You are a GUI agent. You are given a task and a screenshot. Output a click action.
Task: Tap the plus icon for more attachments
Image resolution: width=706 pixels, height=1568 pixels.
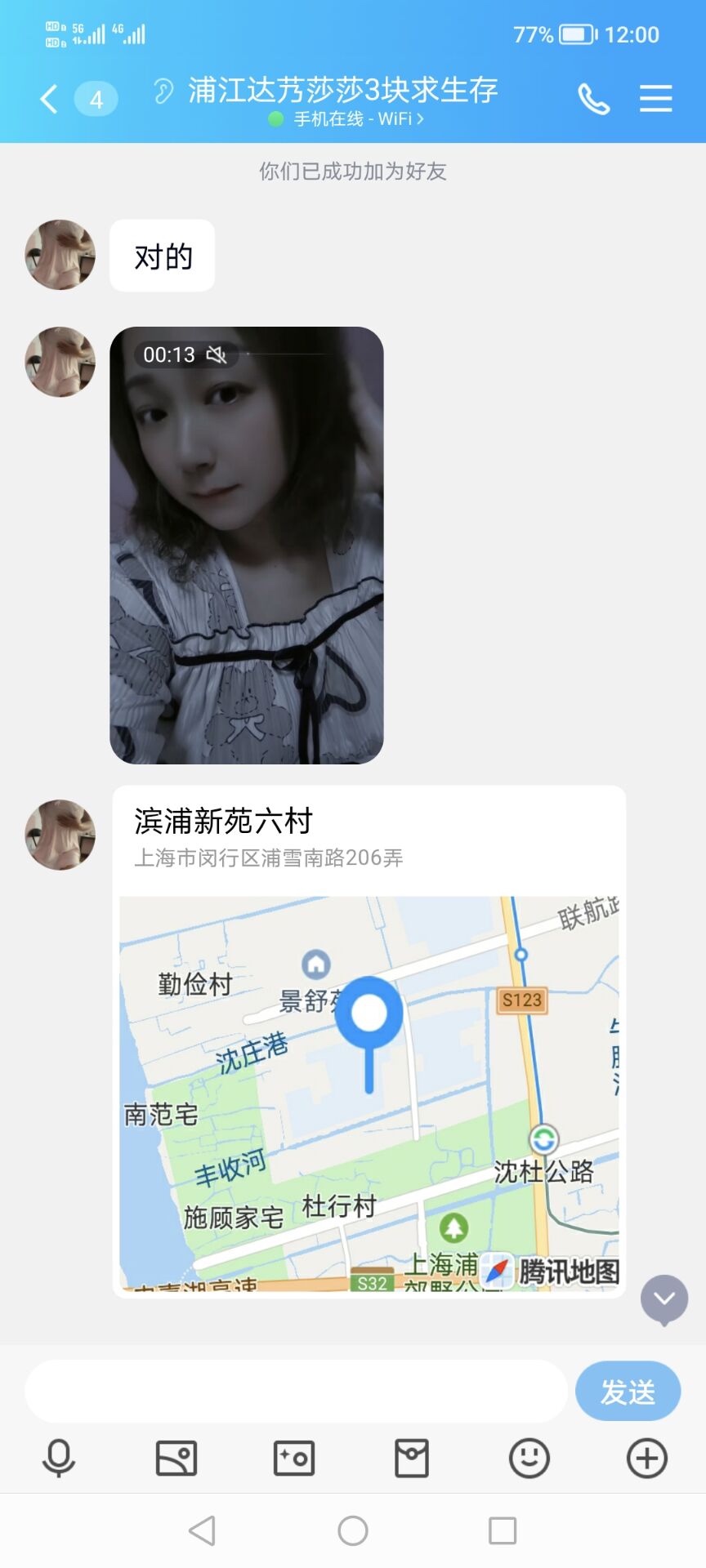[646, 1459]
